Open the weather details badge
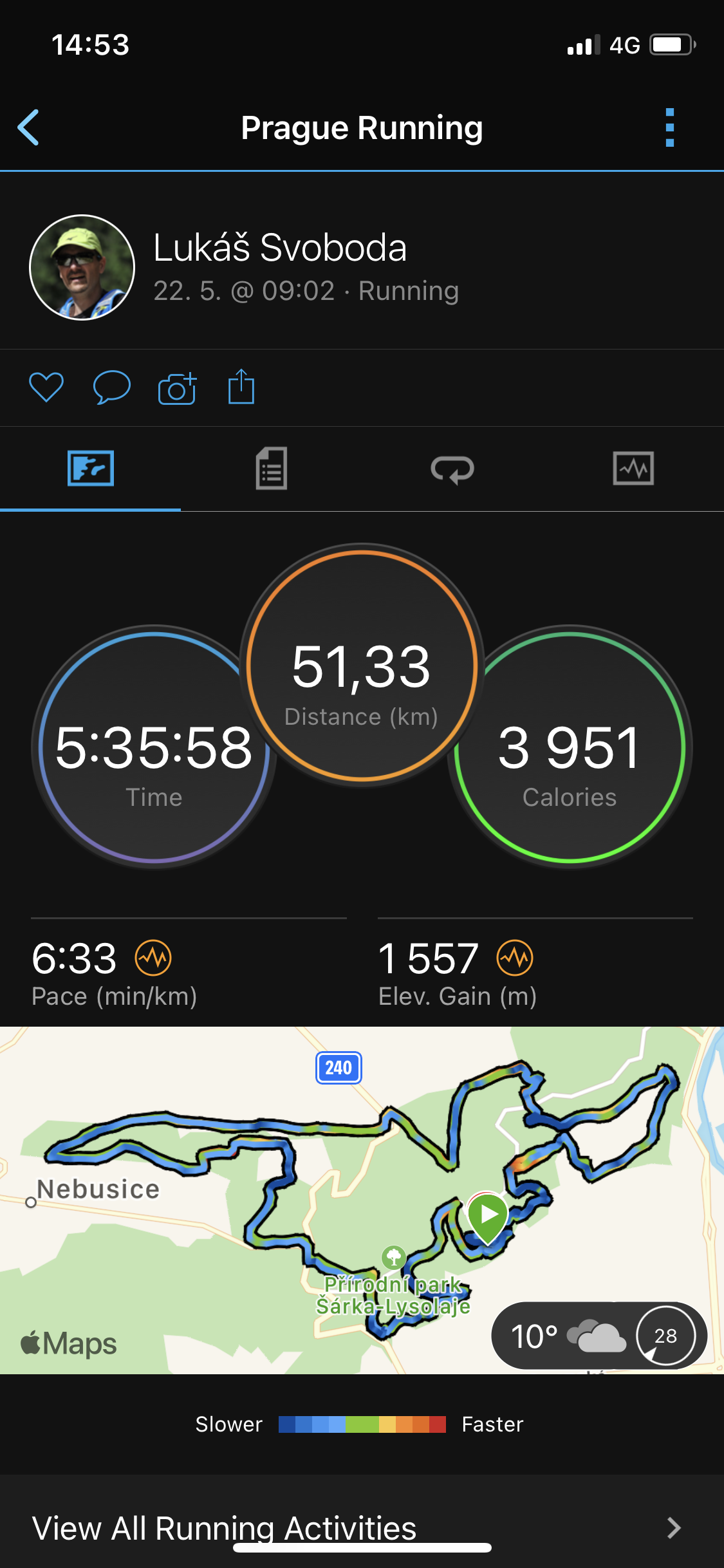 (x=599, y=1336)
